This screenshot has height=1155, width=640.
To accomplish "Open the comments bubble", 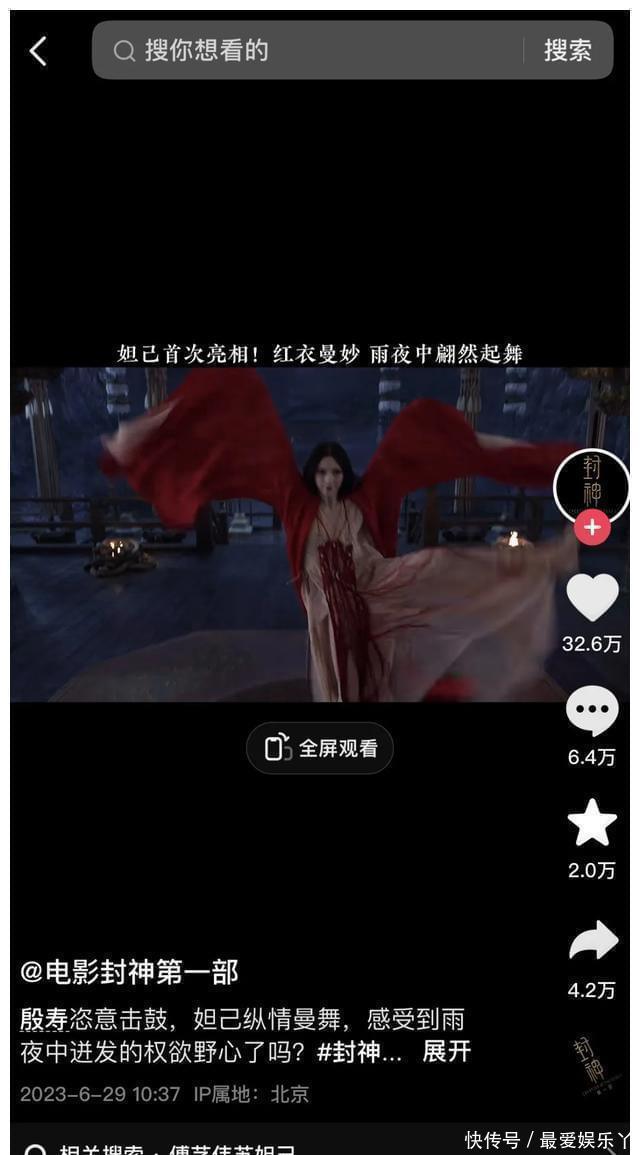I will [x=592, y=712].
